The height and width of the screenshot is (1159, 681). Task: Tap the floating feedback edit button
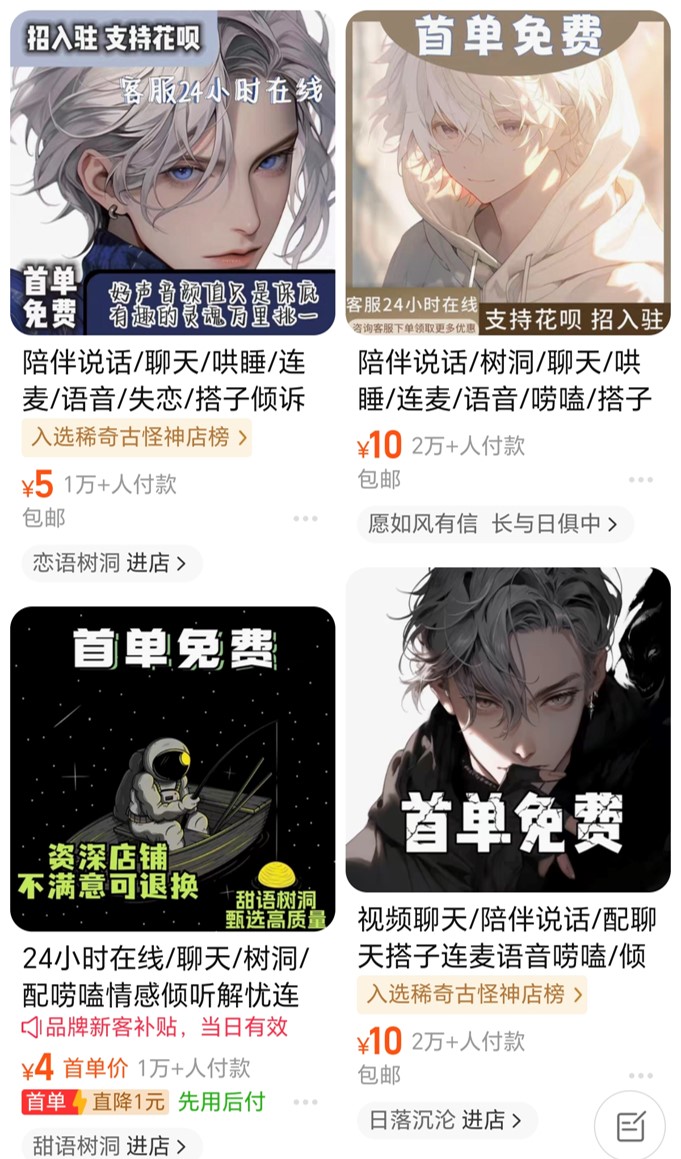pos(630,1127)
